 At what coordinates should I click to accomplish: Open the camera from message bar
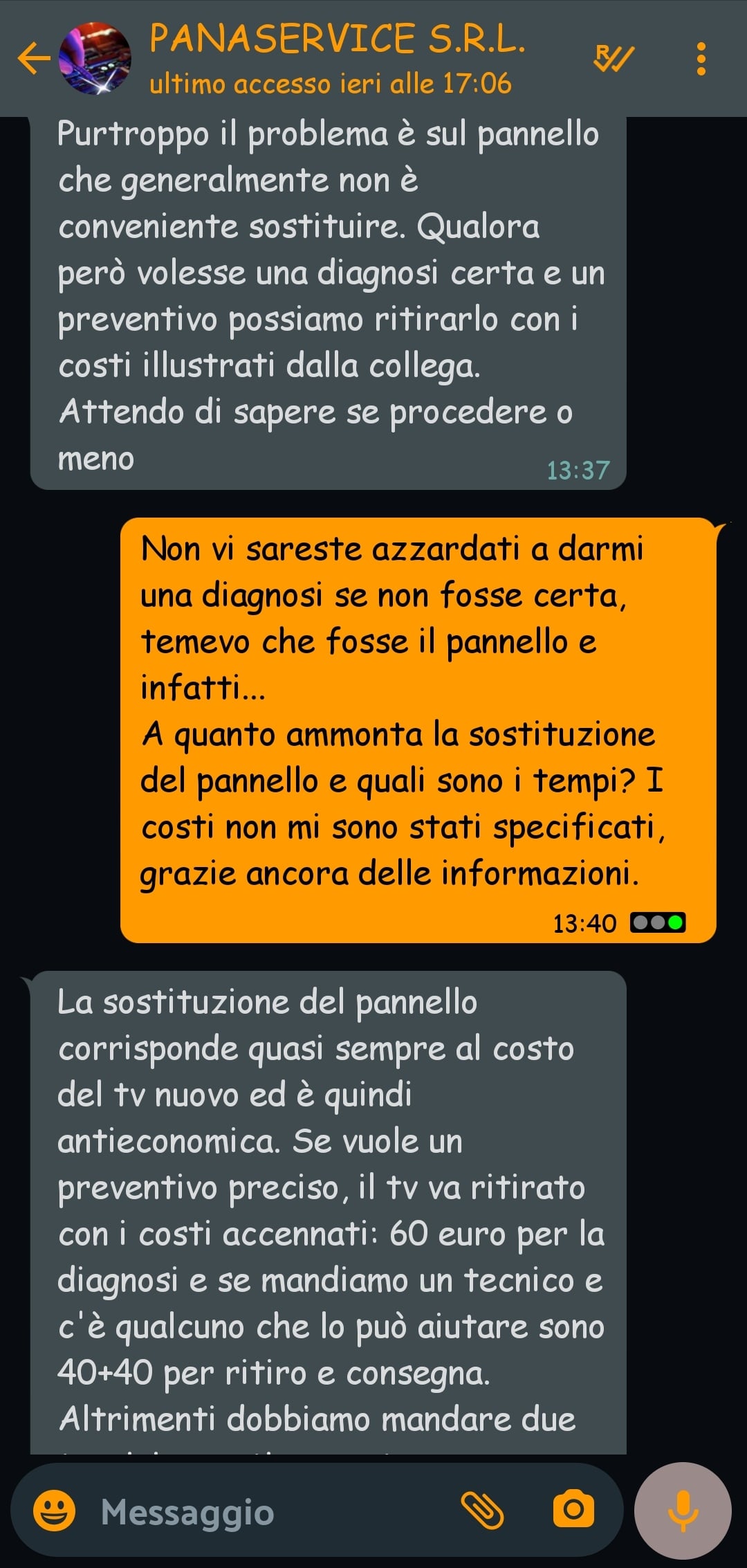pos(573,1509)
